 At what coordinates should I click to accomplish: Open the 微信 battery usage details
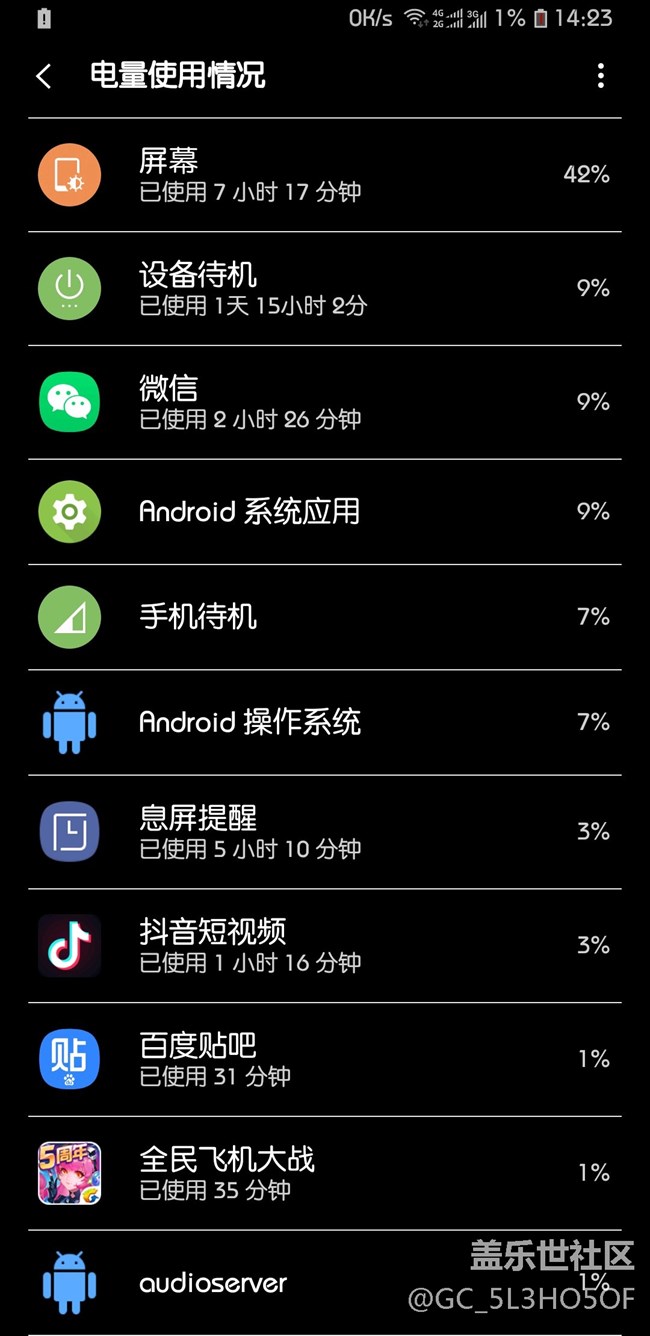324,403
